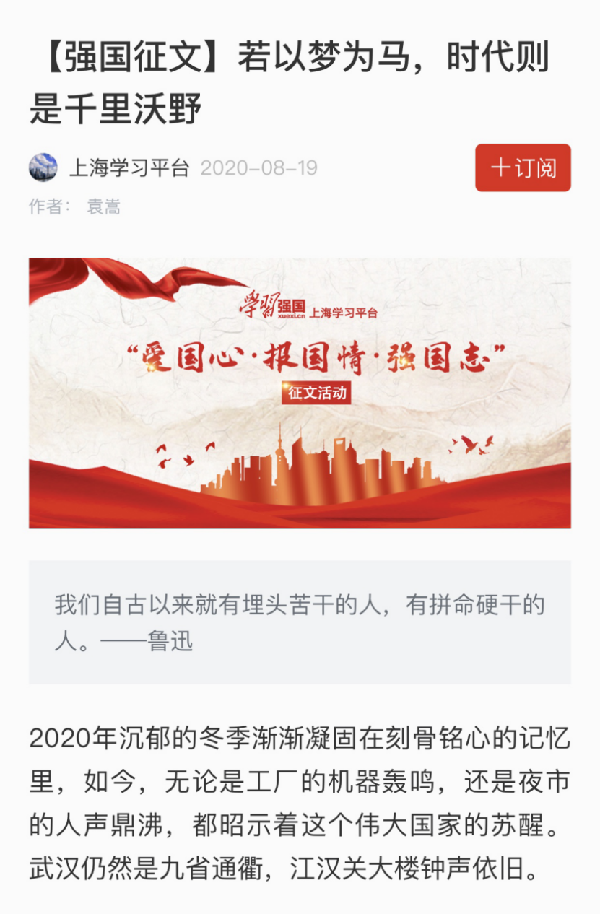This screenshot has width=600, height=914.
Task: Subscribe with the red 订阅 button
Action: pos(522,167)
